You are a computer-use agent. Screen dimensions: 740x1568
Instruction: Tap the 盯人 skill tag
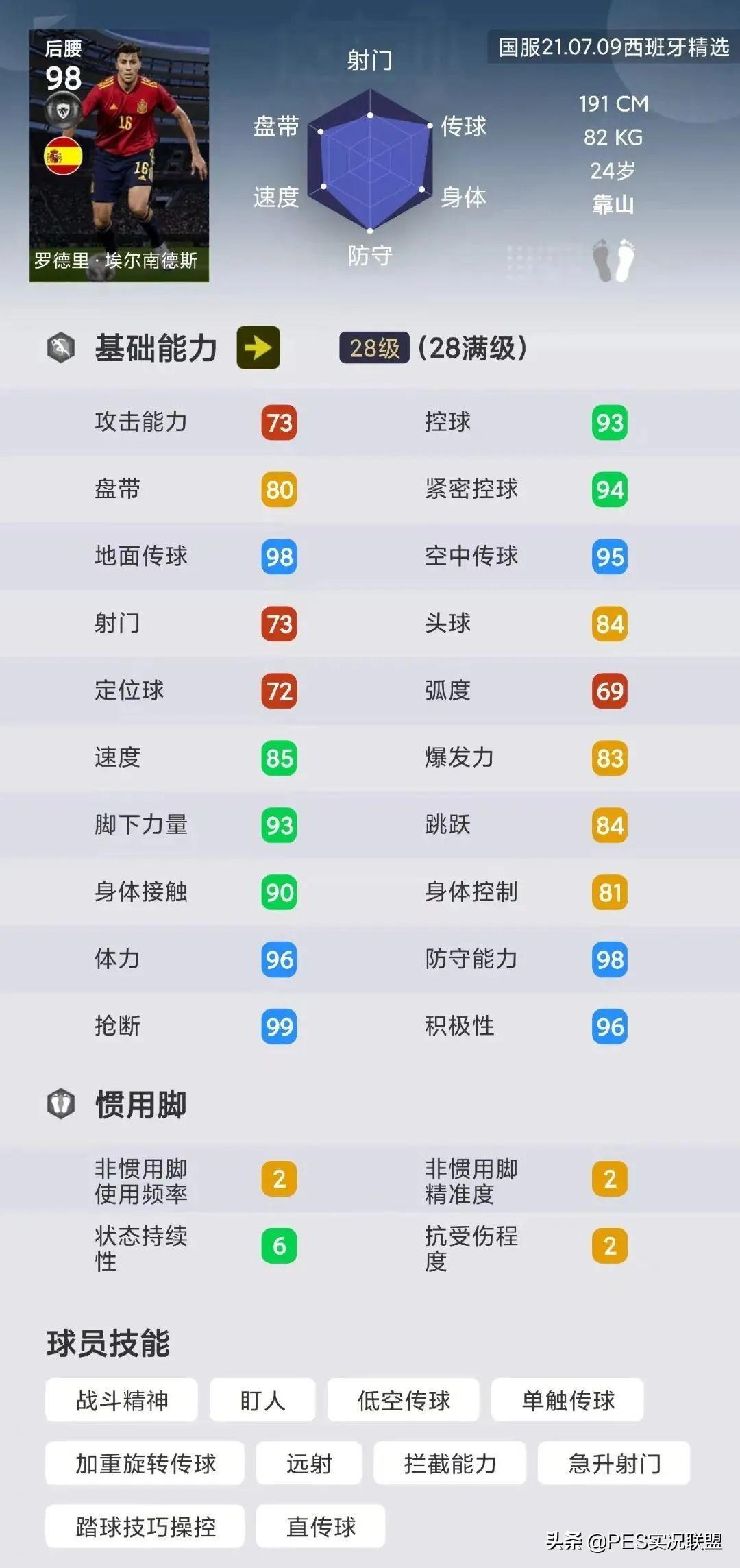pos(262,1399)
